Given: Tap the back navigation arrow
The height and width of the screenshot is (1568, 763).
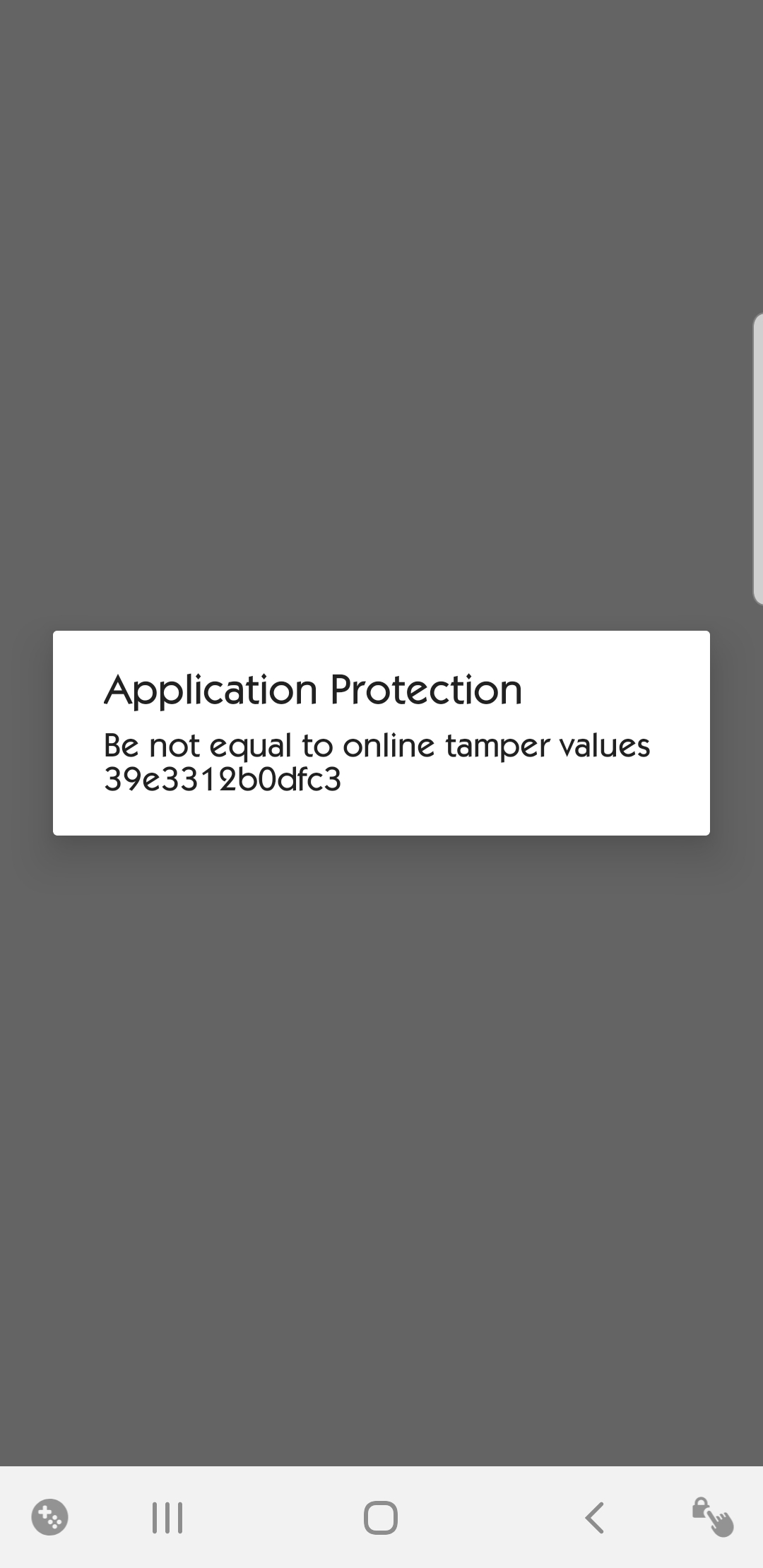Looking at the screenshot, I should [x=595, y=1517].
